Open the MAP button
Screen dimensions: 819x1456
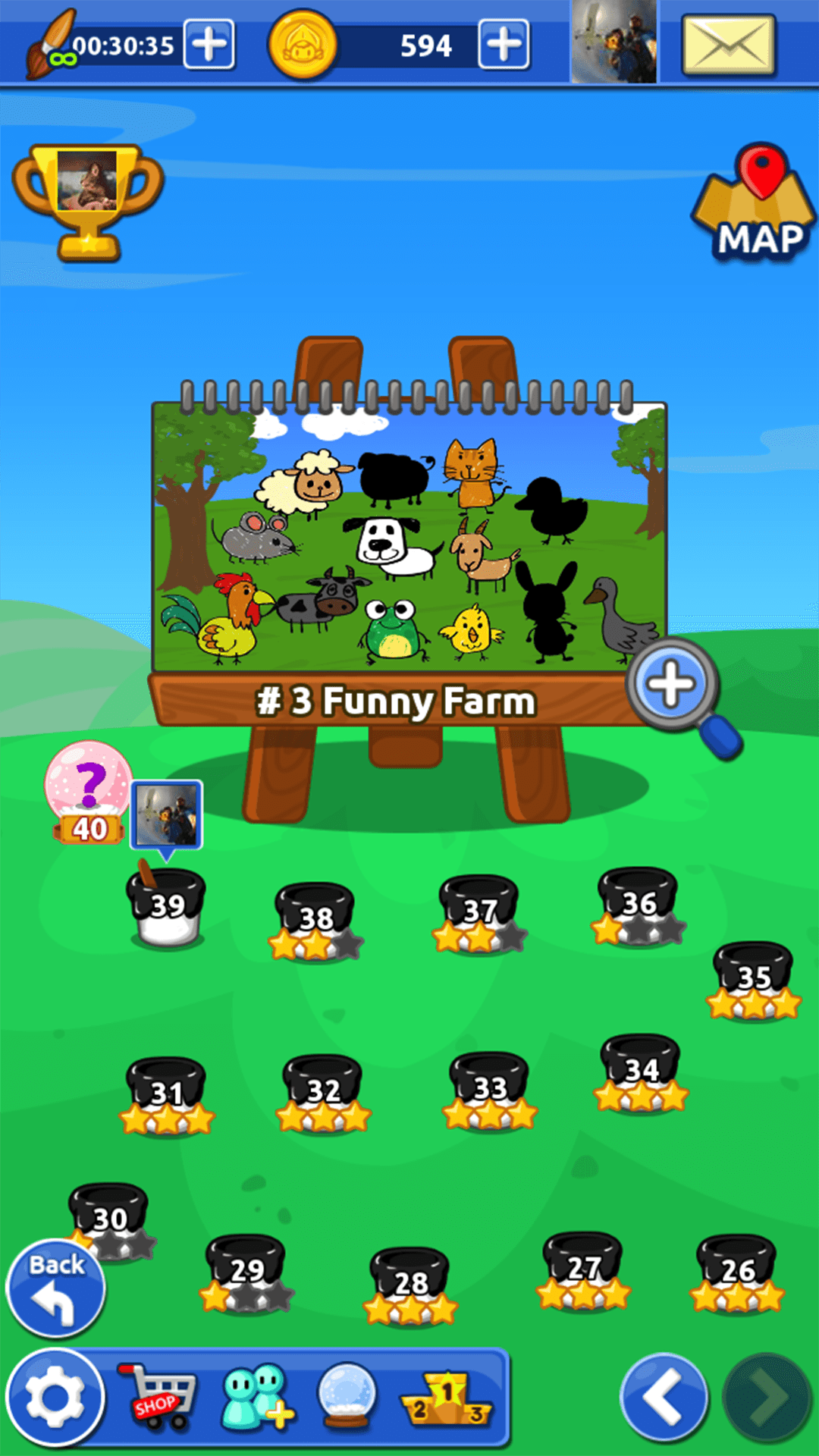755,206
